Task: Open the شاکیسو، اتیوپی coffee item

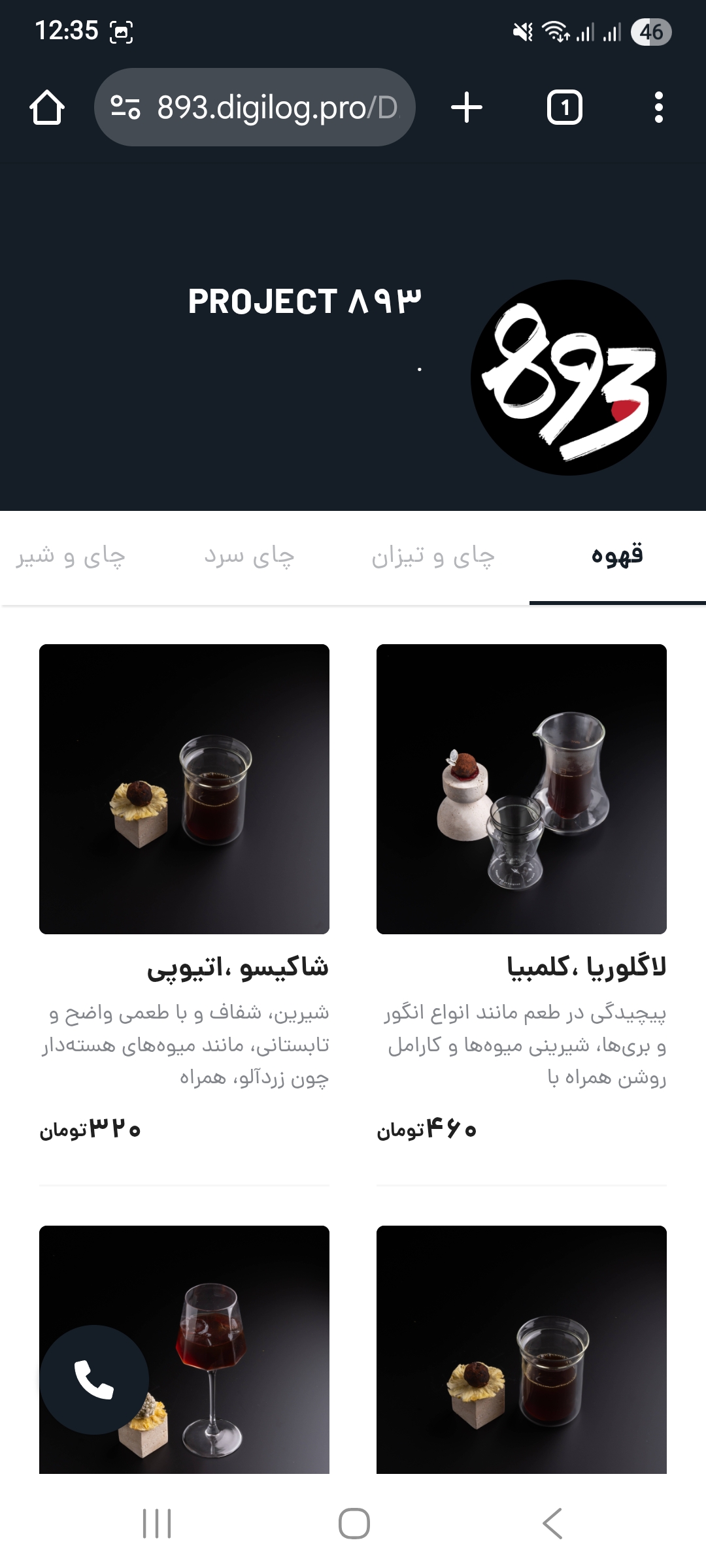Action: pyautogui.click(x=184, y=789)
